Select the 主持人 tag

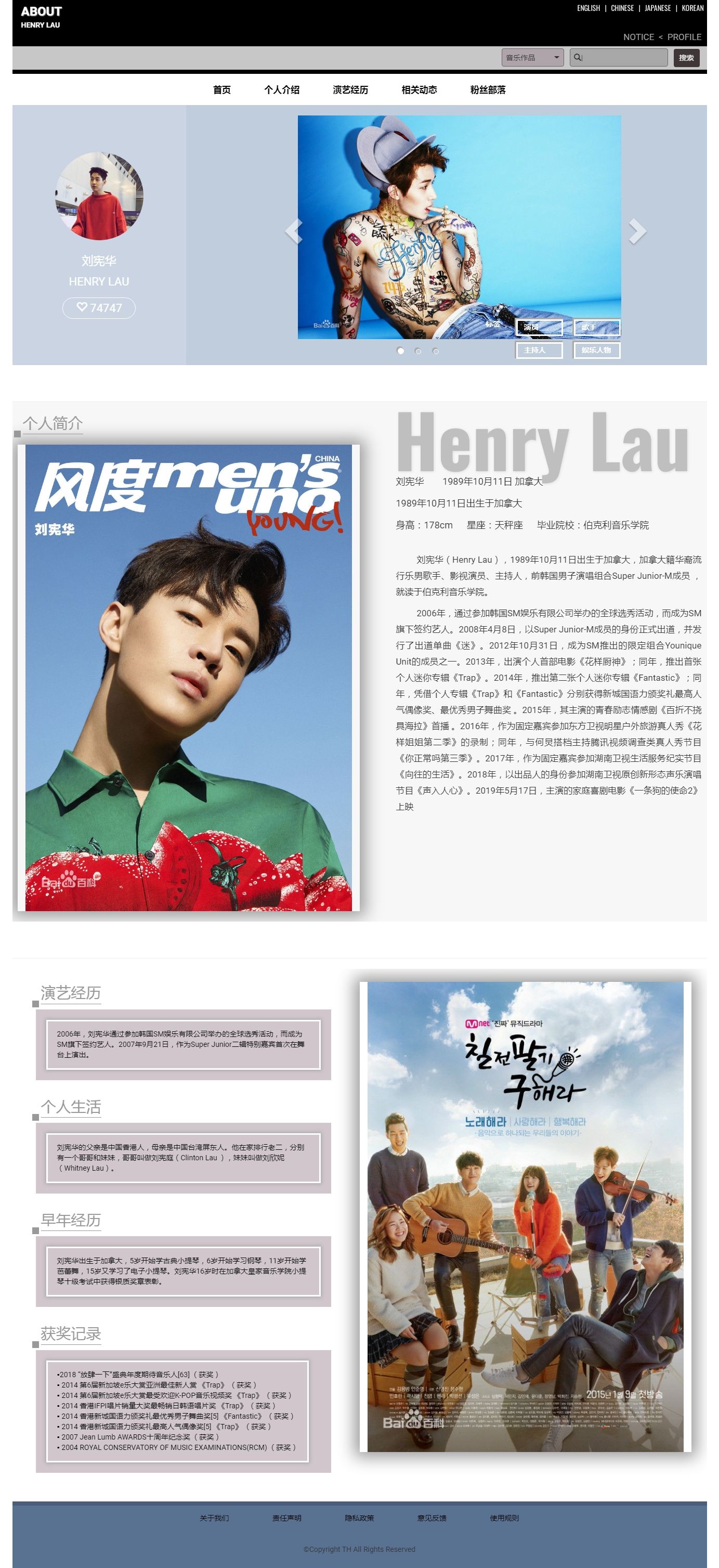click(539, 350)
